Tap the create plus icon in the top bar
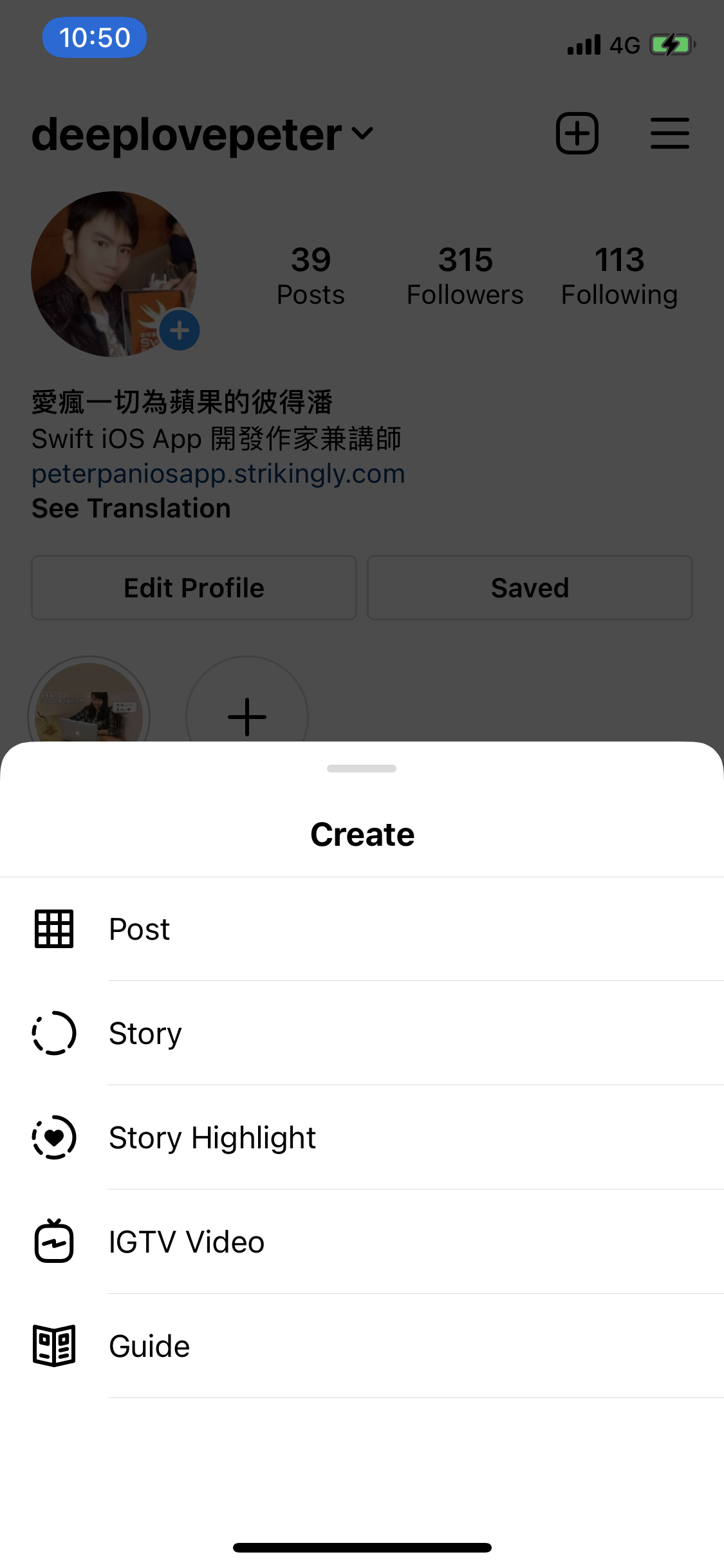 click(577, 133)
